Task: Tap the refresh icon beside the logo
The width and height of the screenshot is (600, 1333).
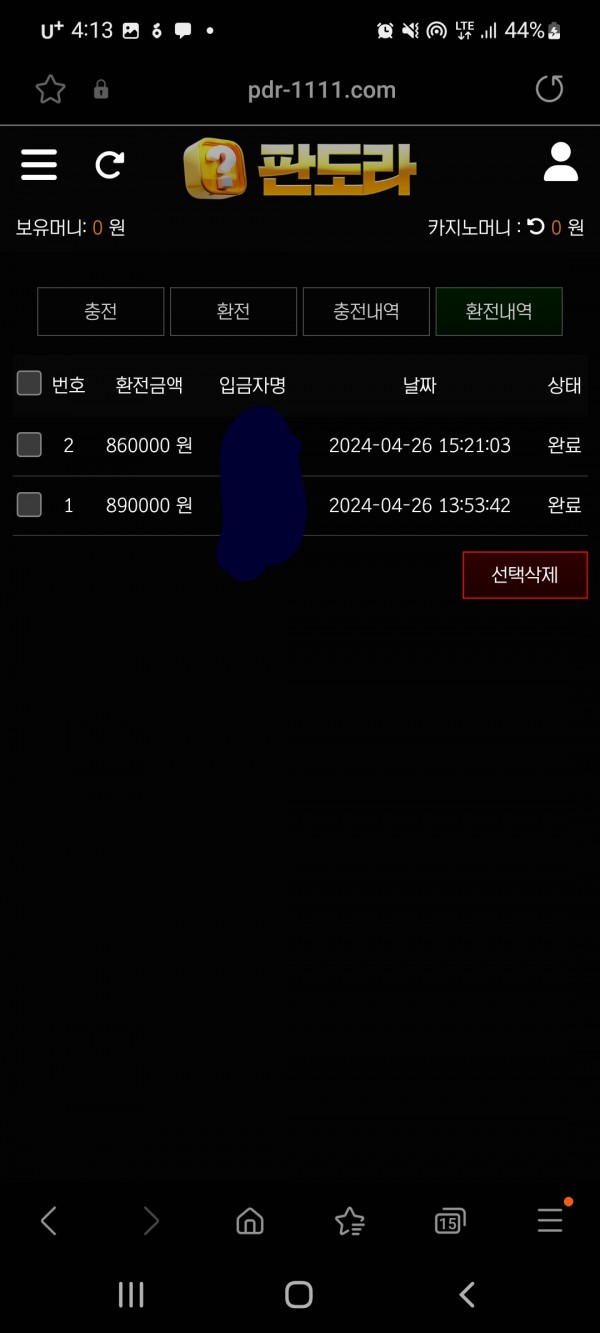Action: click(109, 164)
